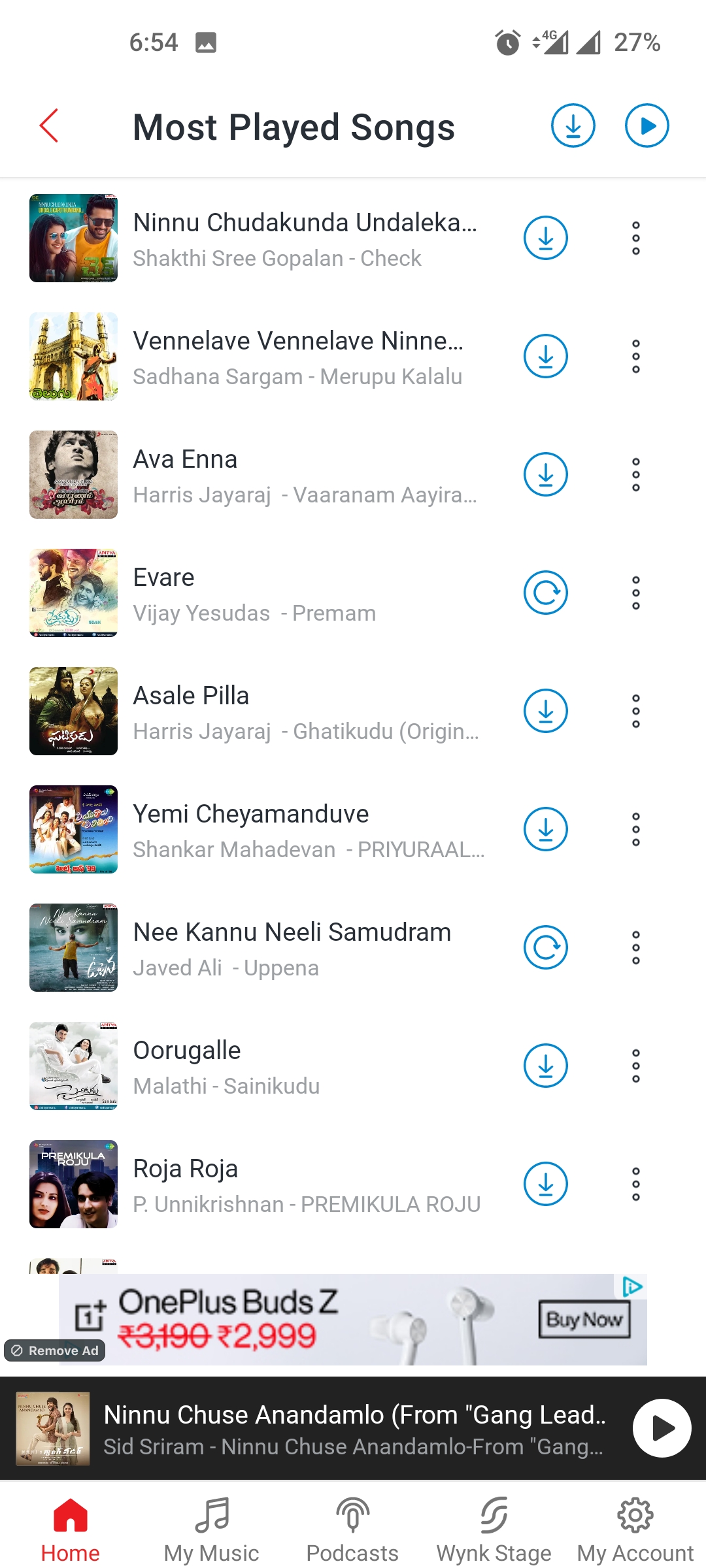This screenshot has height=1568, width=706.
Task: Play Ninnu Chuse Anandamlo in mini player
Action: pos(662,1428)
